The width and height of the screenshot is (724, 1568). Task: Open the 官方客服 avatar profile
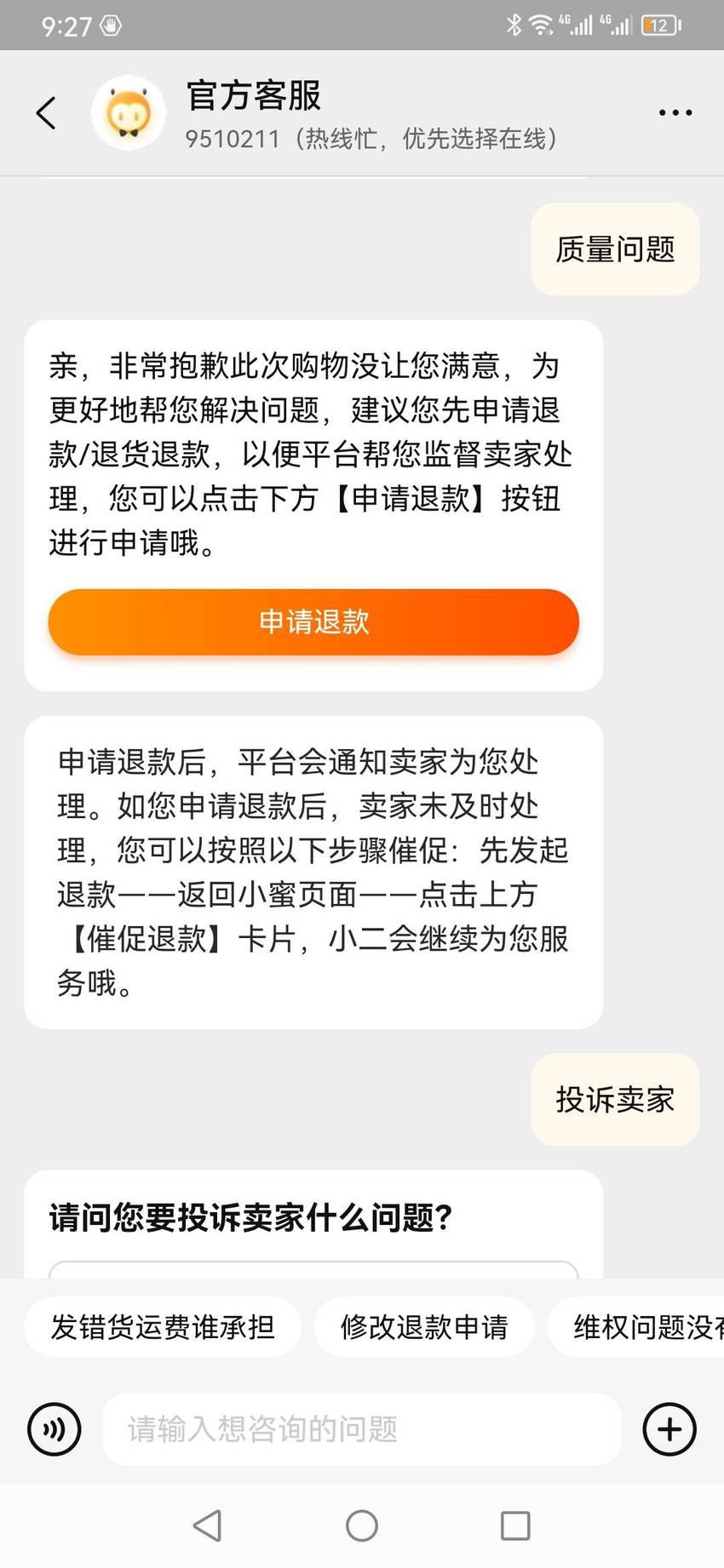[129, 112]
